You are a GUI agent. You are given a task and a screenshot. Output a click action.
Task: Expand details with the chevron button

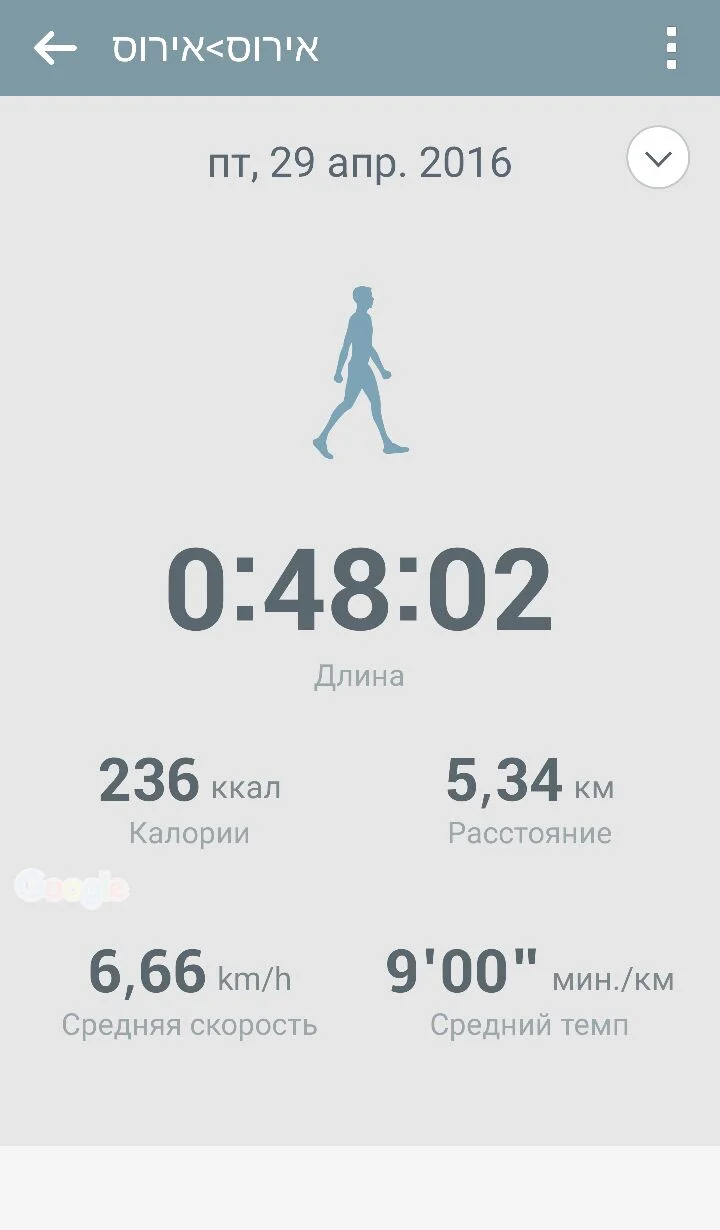657,158
